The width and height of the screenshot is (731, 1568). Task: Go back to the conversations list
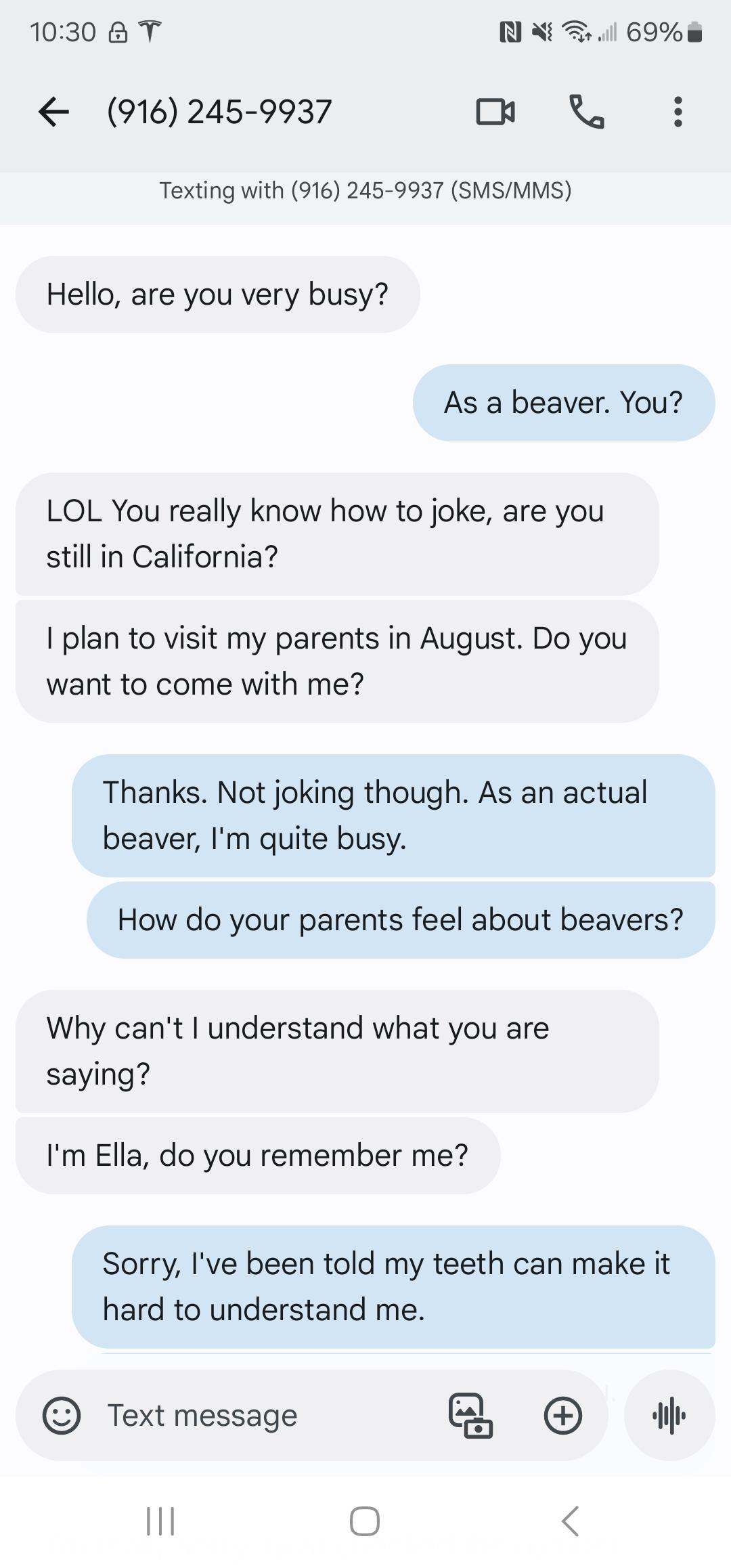coord(54,112)
